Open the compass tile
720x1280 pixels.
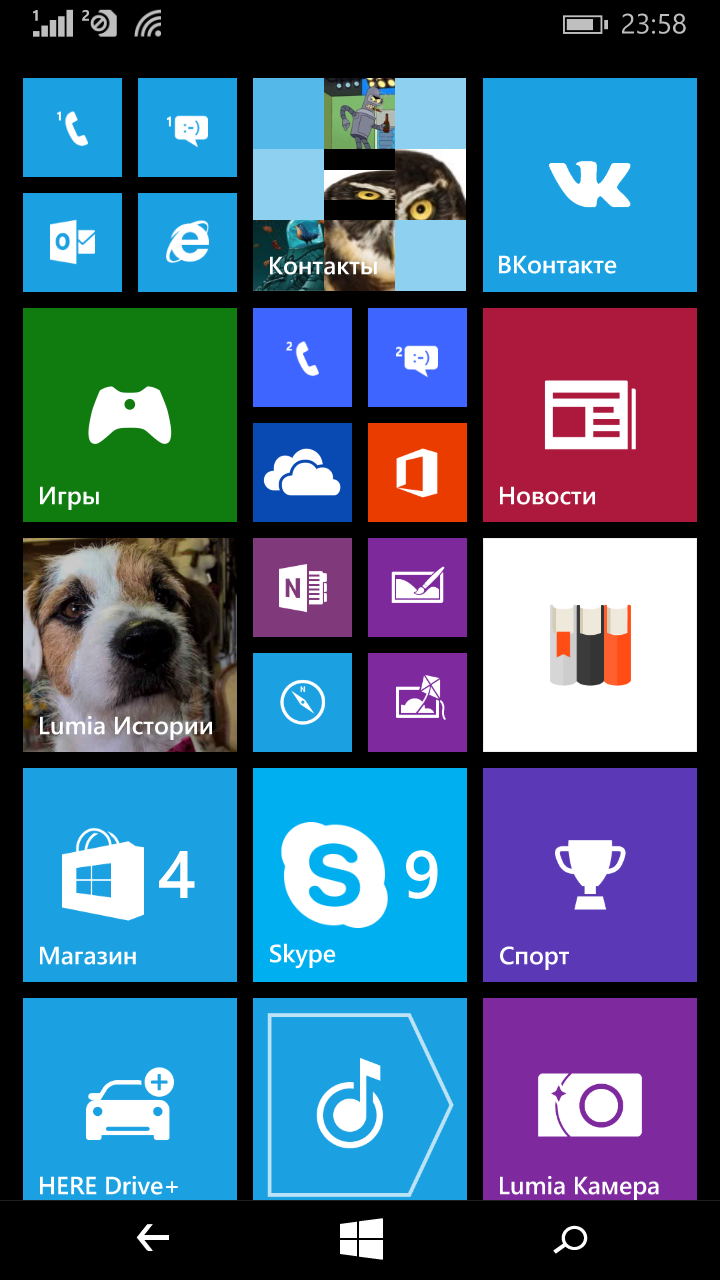(302, 703)
